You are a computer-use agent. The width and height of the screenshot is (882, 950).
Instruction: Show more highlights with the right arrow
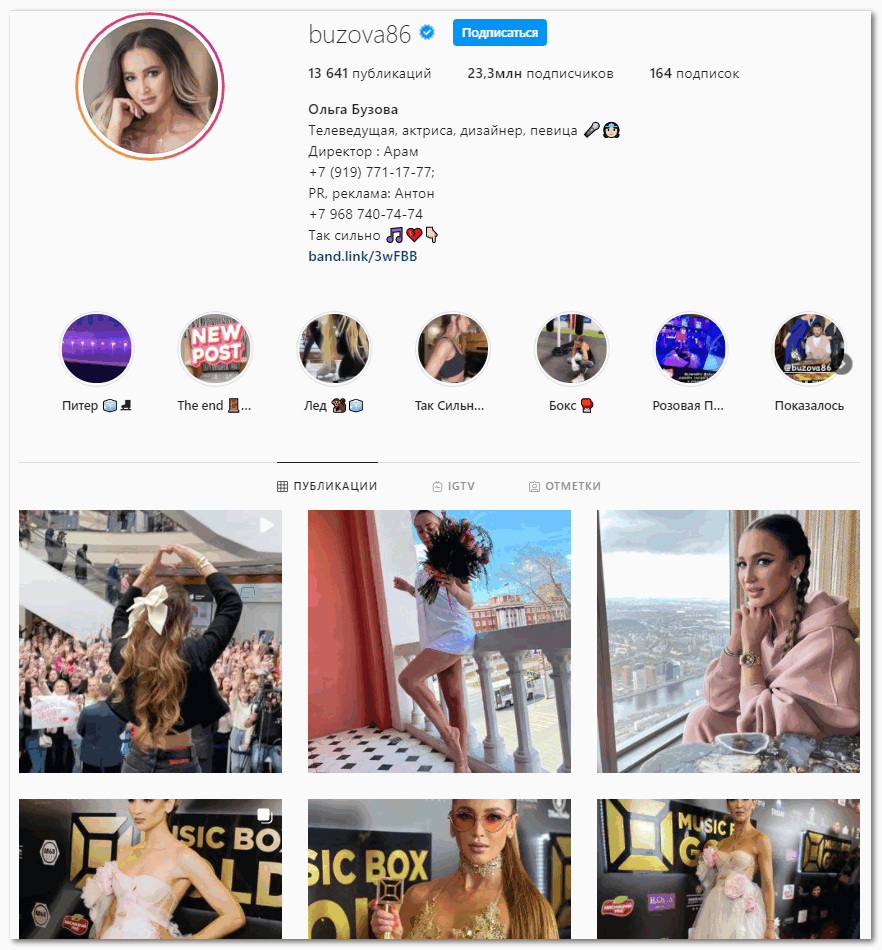844,364
